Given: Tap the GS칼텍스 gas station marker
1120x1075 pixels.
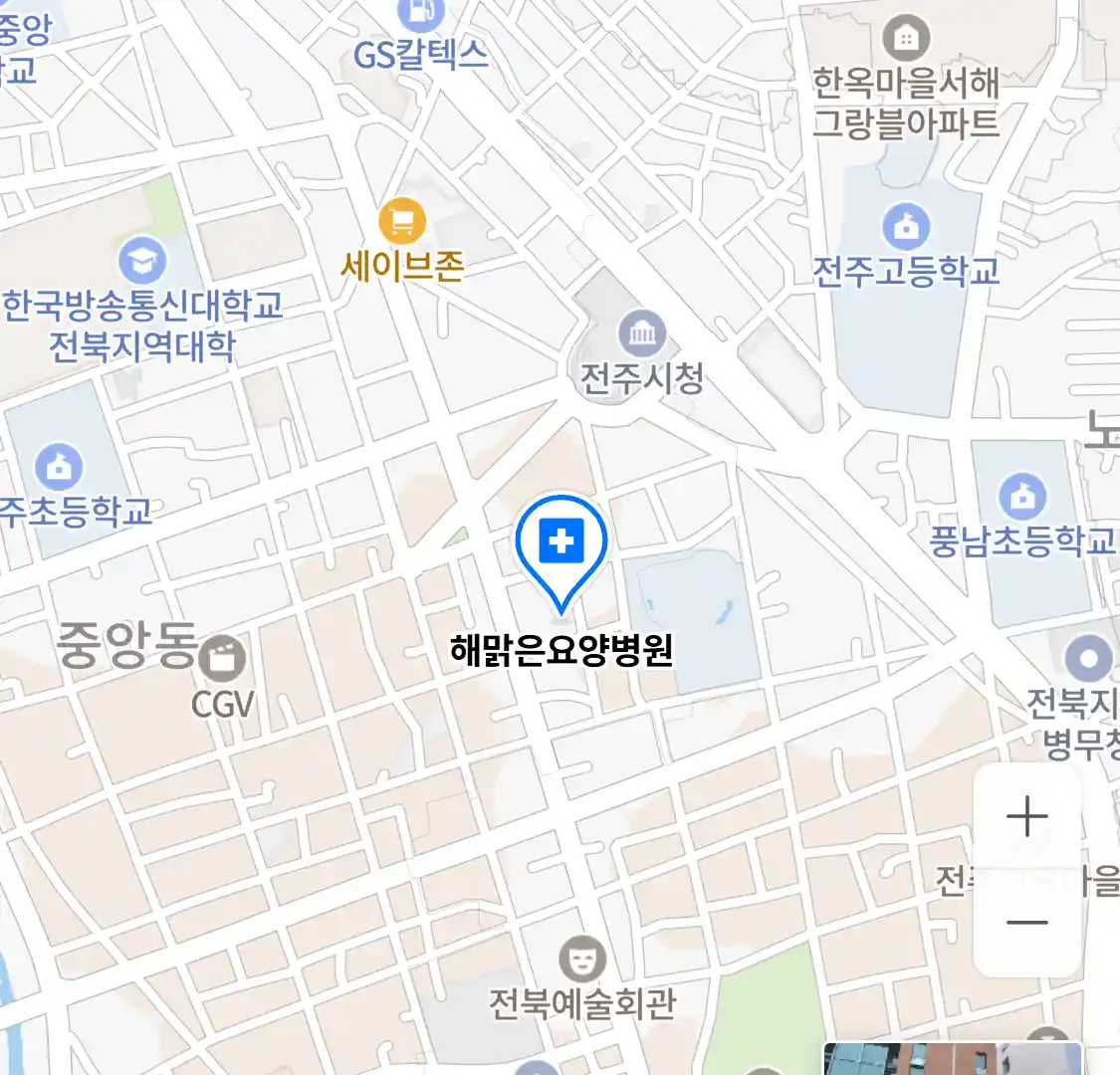Looking at the screenshot, I should click(x=420, y=13).
